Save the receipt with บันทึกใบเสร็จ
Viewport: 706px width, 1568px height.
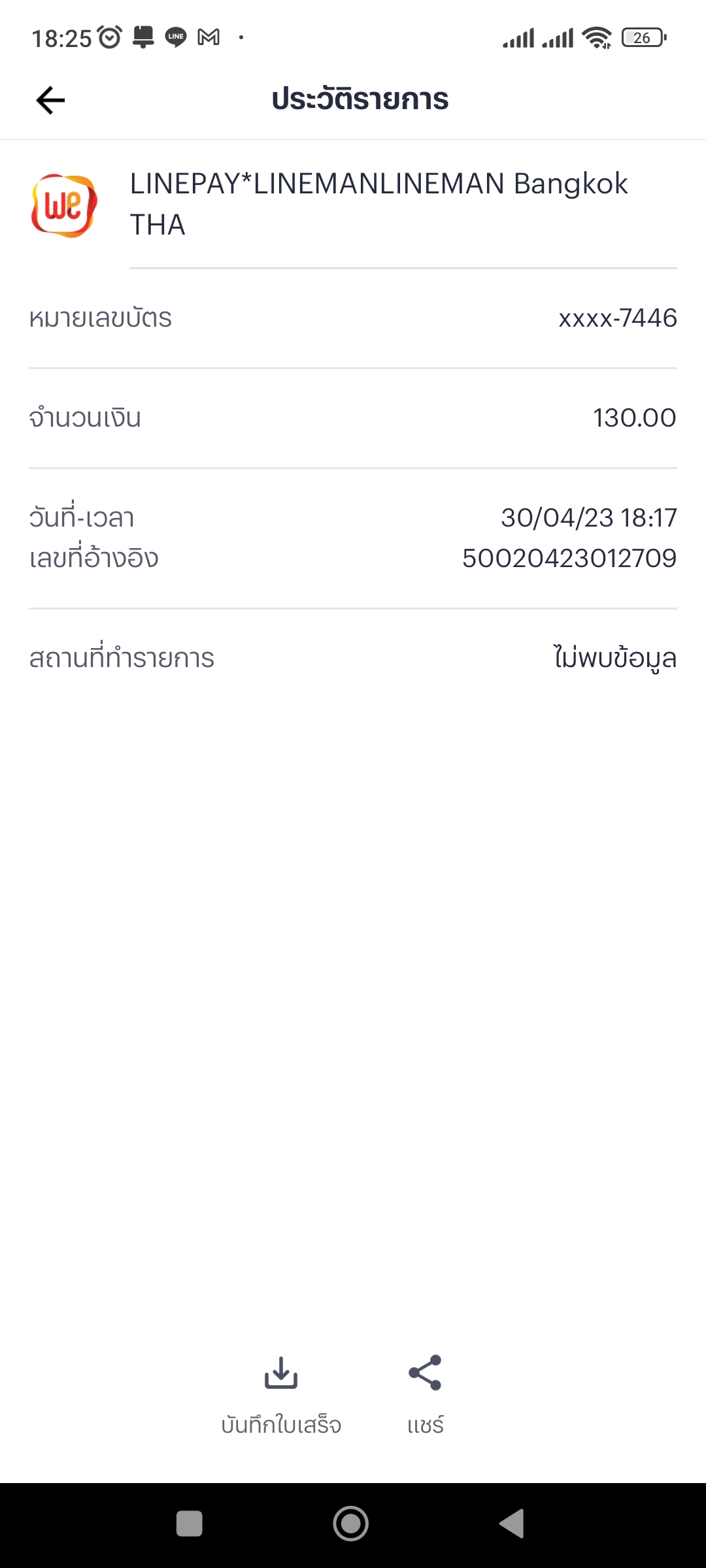(281, 1396)
